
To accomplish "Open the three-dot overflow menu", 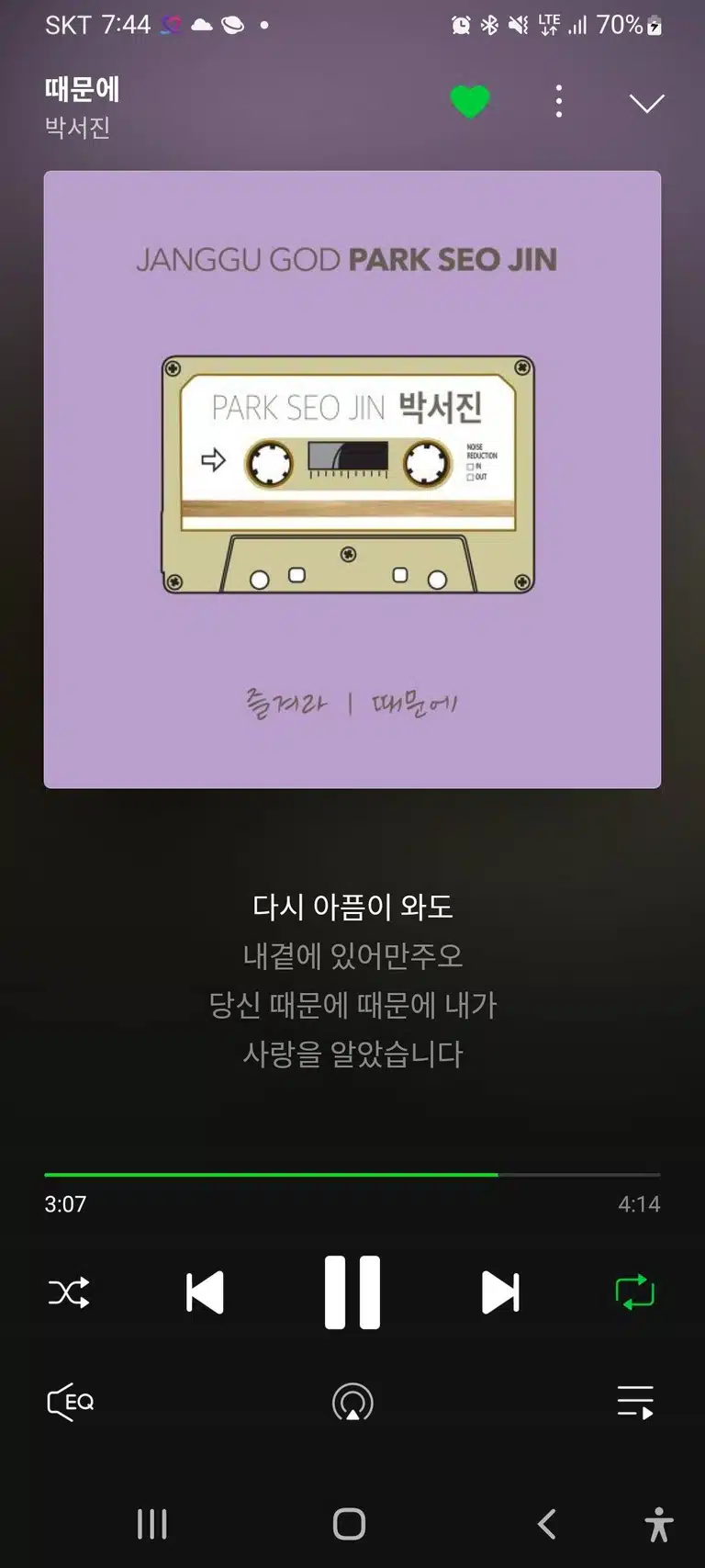I will (x=558, y=101).
